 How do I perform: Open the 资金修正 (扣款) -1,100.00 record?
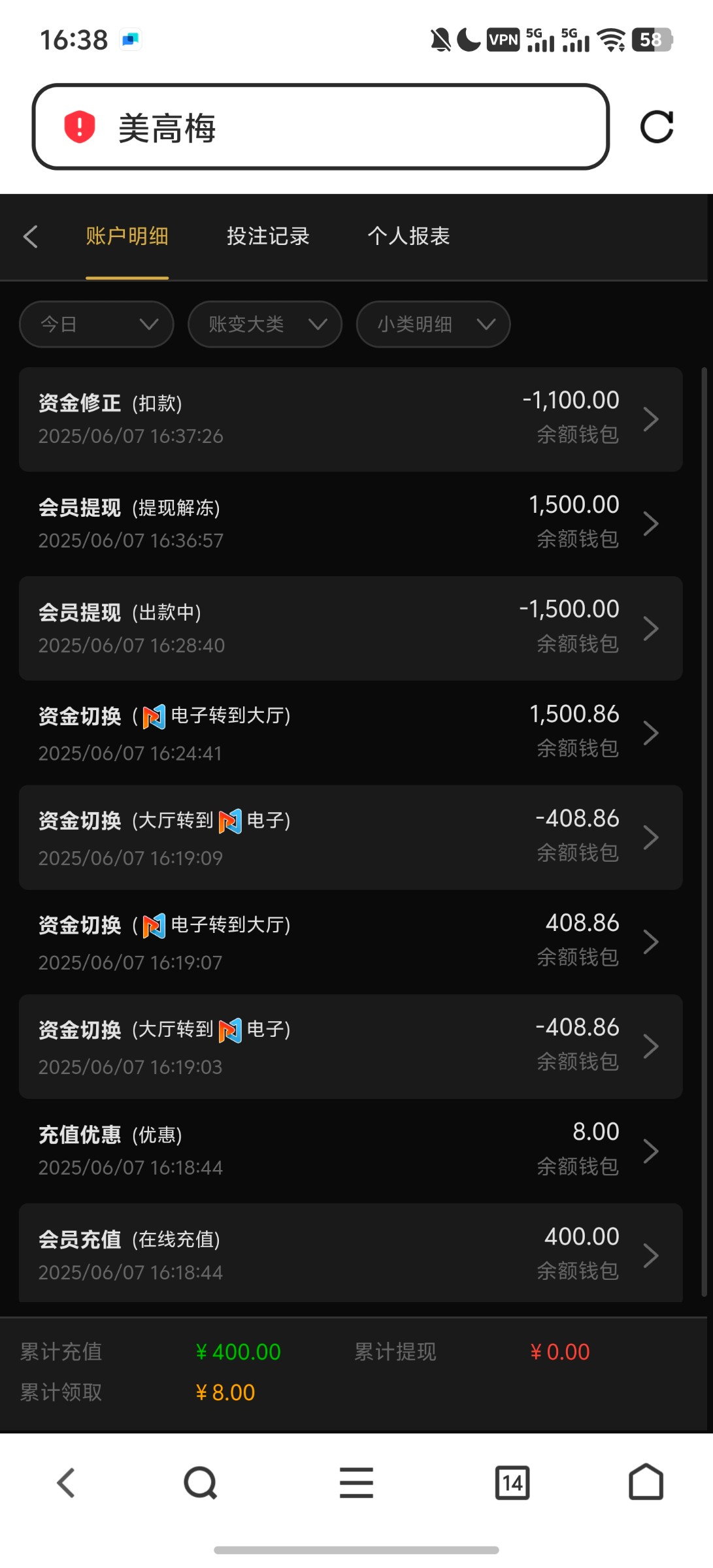[351, 419]
